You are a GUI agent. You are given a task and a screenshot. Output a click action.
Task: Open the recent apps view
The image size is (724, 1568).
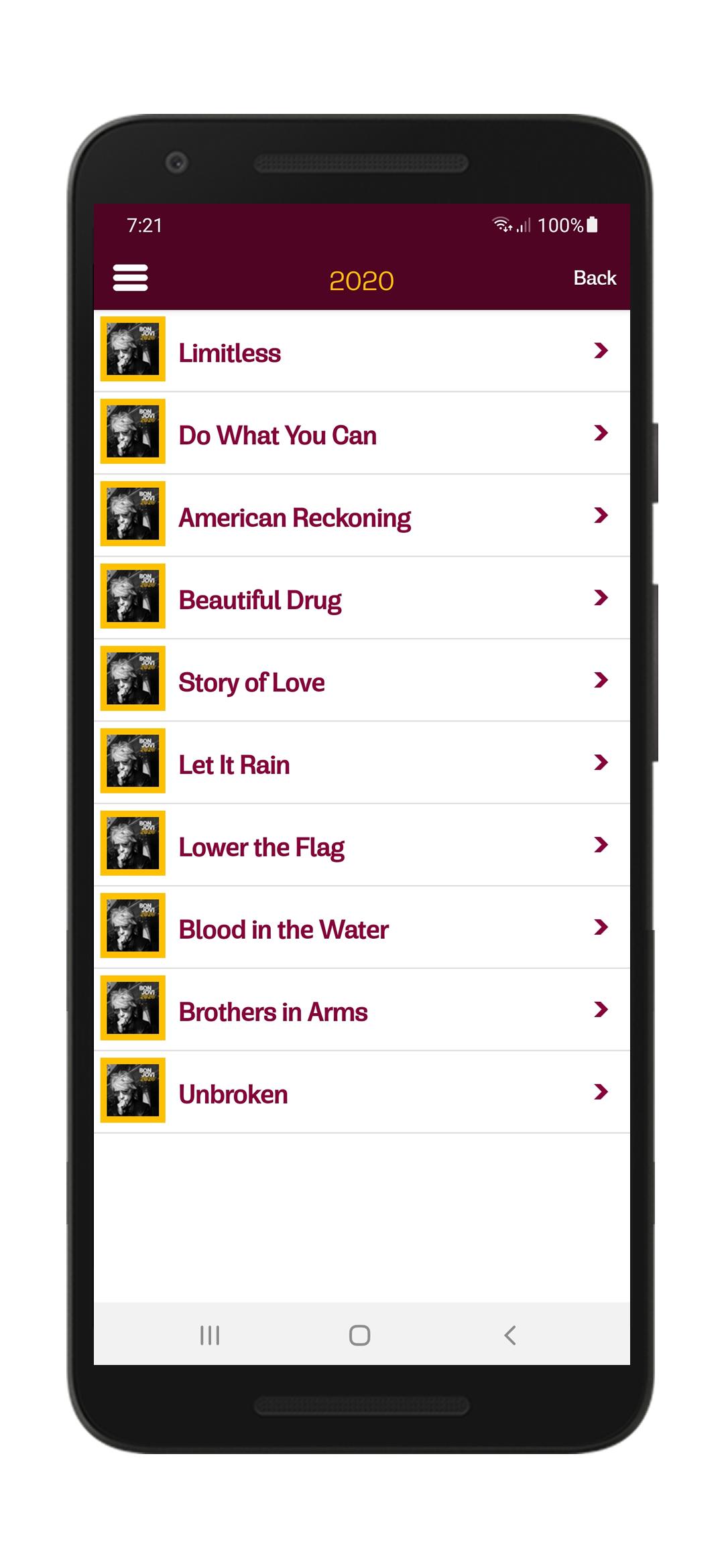(210, 1335)
